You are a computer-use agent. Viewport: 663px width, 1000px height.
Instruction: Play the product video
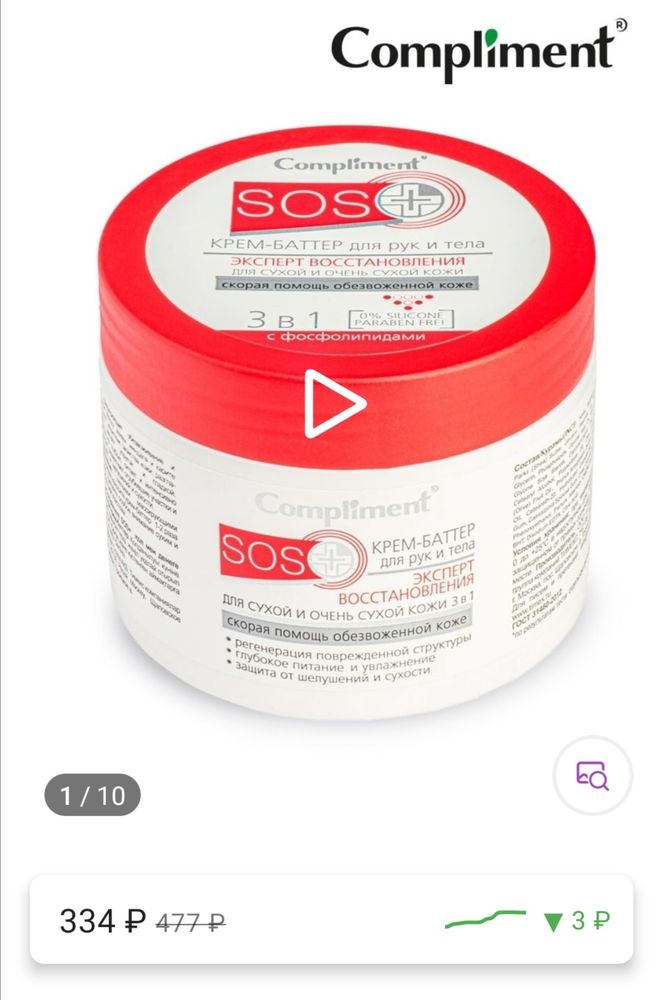pyautogui.click(x=333, y=404)
